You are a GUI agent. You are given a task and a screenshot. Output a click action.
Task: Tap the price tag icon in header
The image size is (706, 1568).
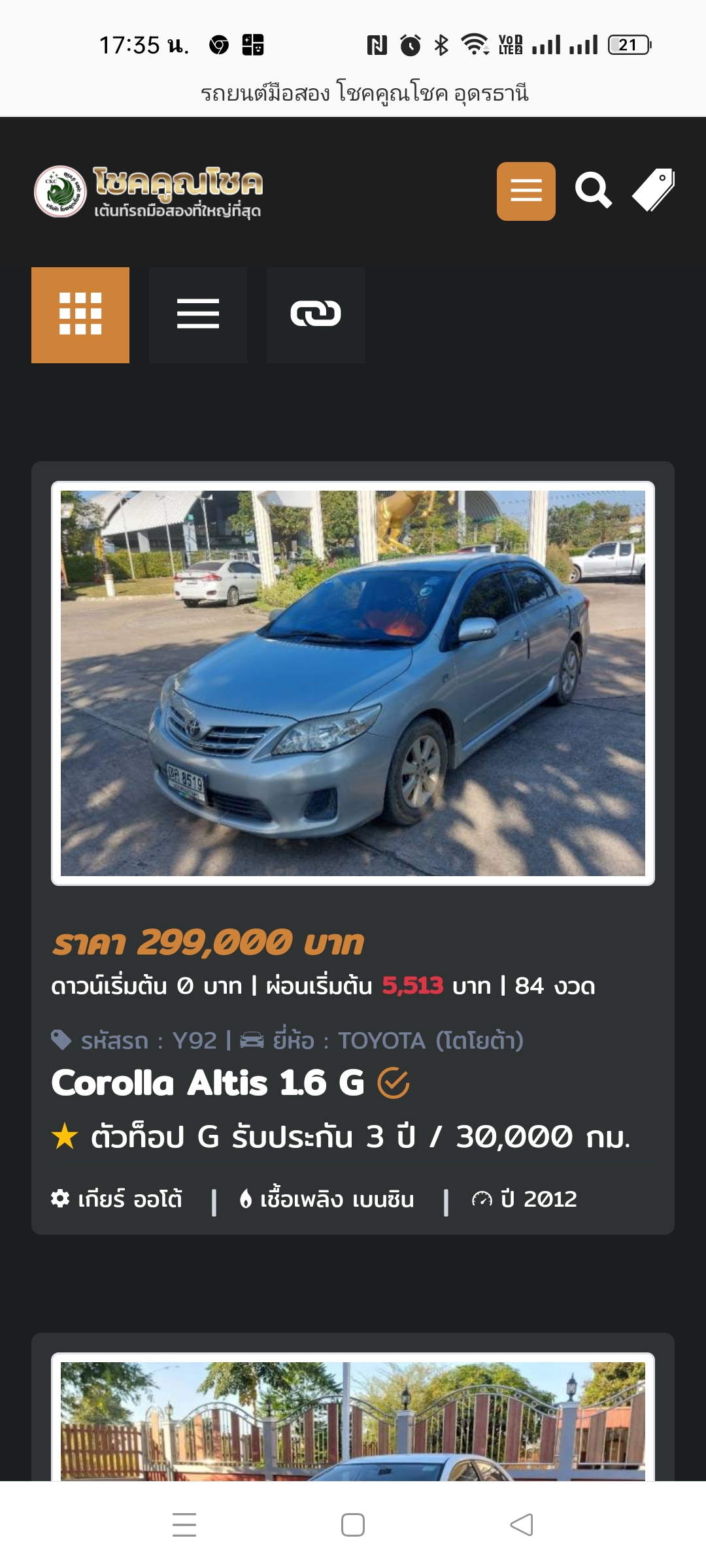653,190
